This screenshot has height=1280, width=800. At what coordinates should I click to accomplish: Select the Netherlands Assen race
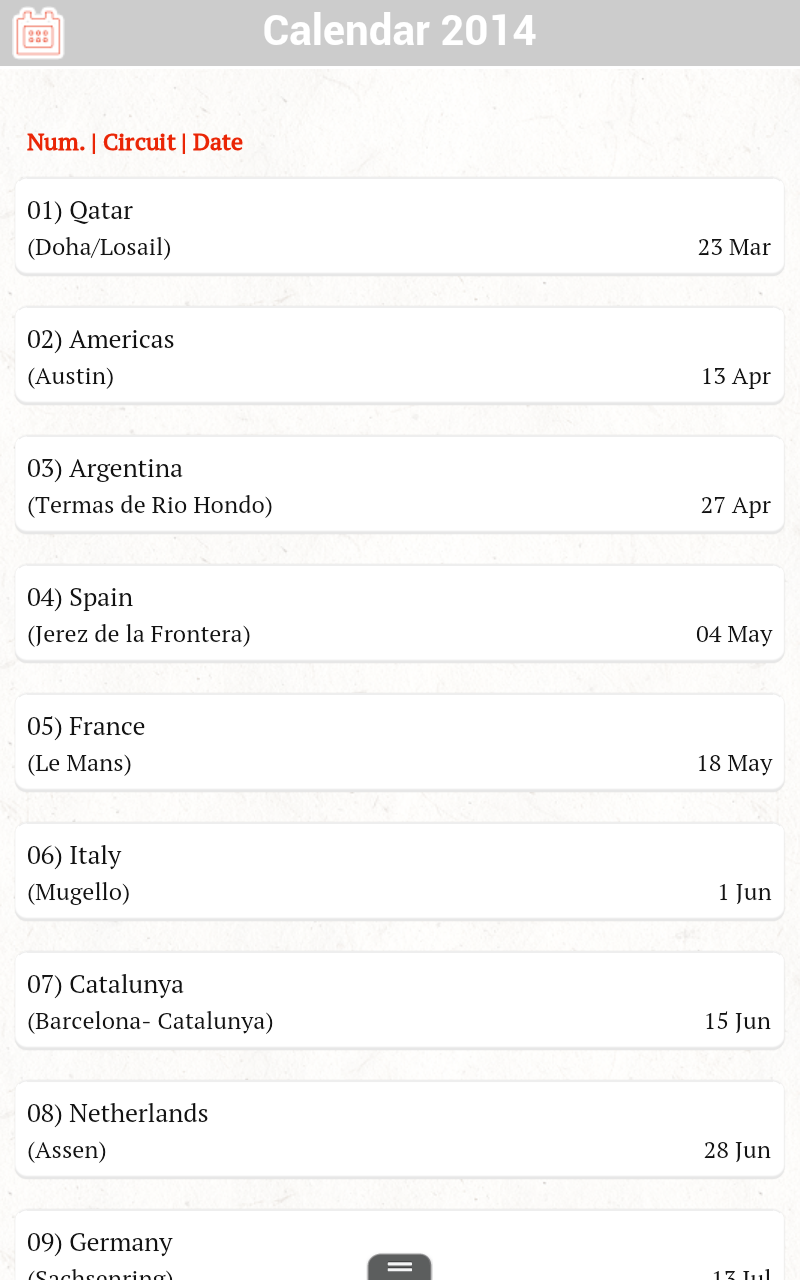[x=399, y=1130]
